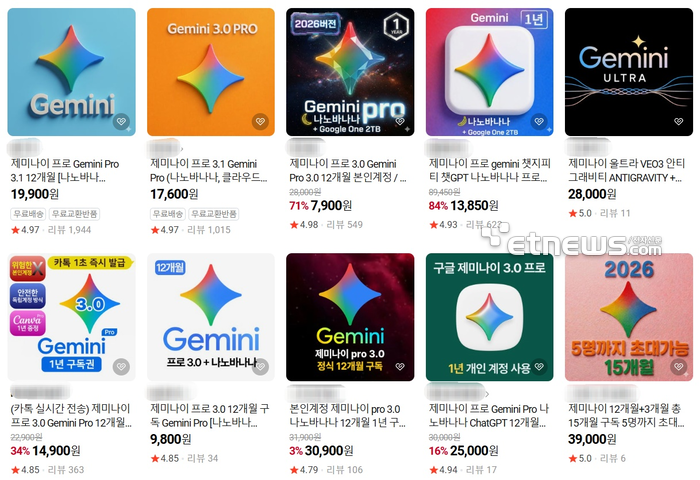Tap the heart on the 25,000원 item
Screen dimensions: 700x480
539,367
